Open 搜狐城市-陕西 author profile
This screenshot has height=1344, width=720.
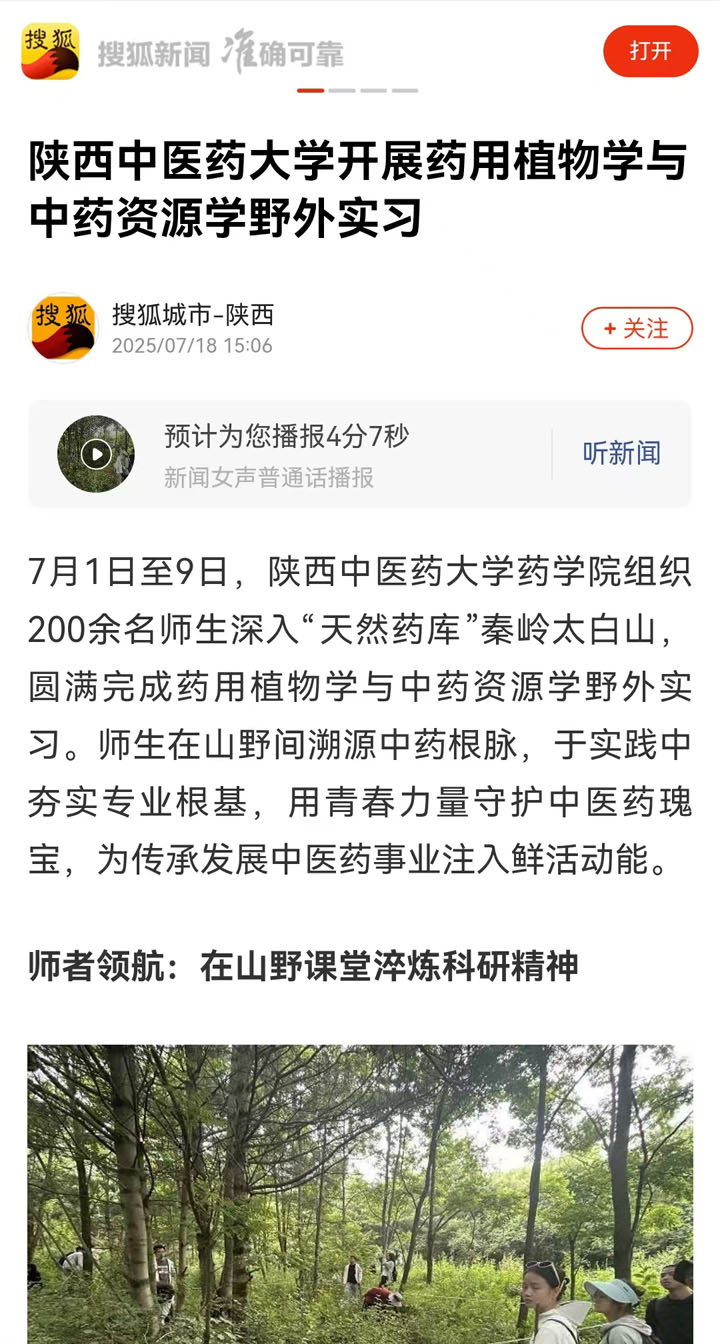pos(192,316)
